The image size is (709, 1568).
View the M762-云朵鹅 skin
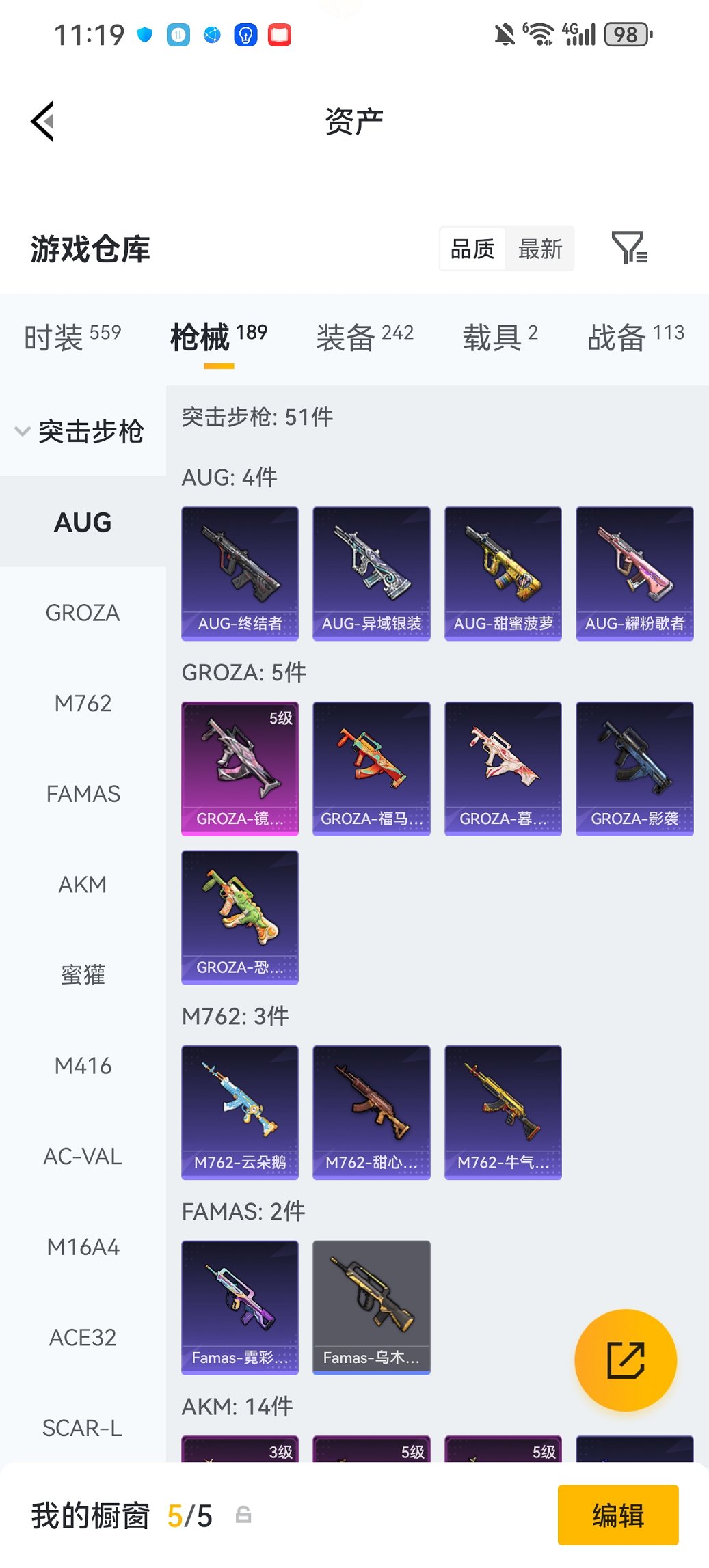coord(240,1112)
